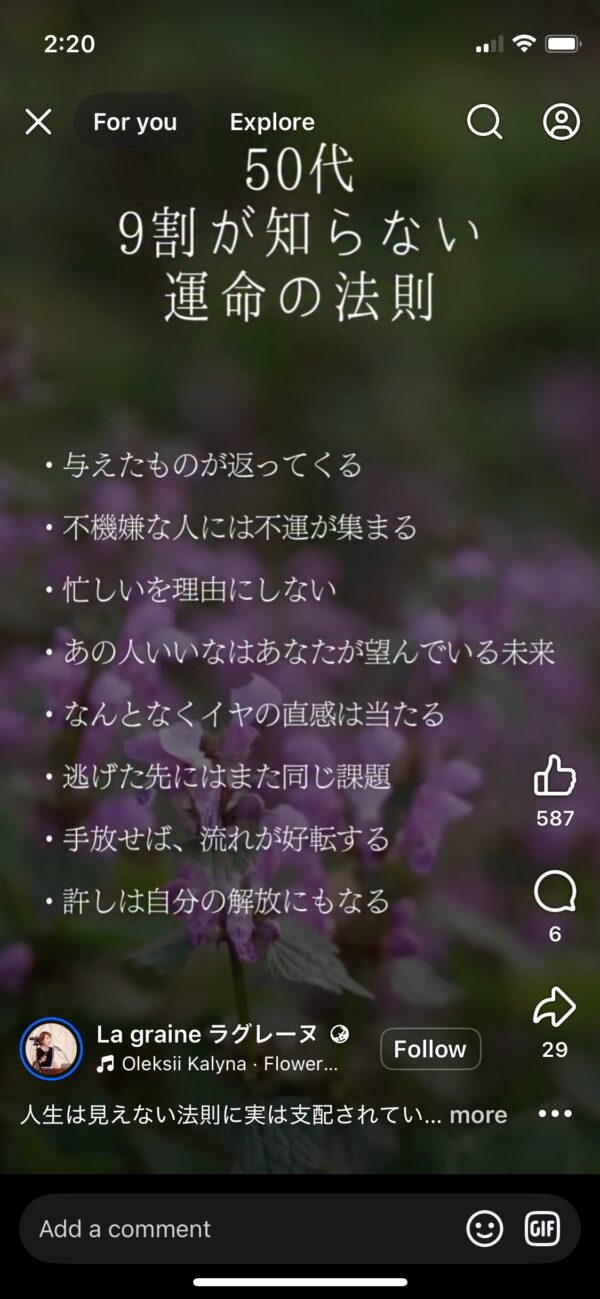Expand the caption with more
The image size is (600, 1299).
coord(478,1115)
